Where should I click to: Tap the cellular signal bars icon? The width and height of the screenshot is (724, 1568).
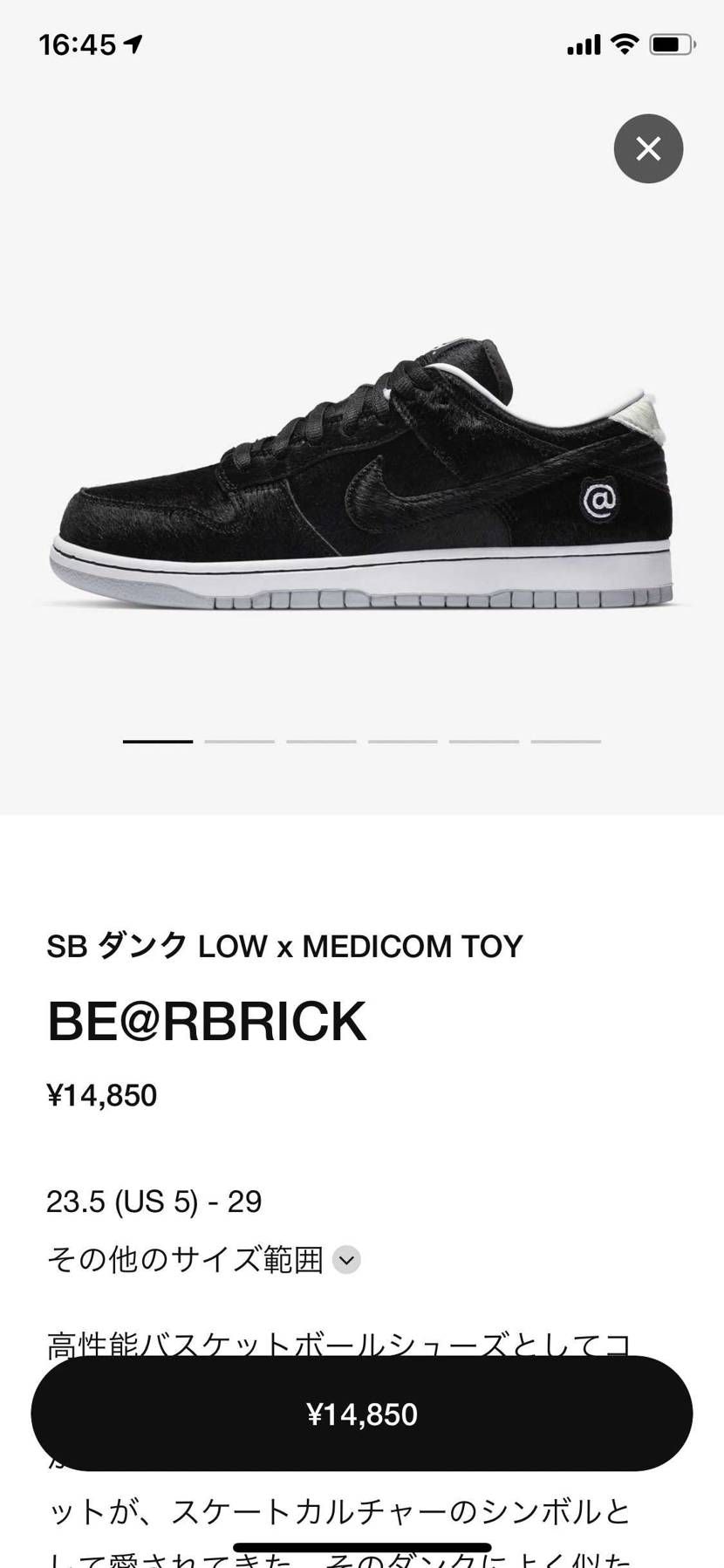[584, 42]
